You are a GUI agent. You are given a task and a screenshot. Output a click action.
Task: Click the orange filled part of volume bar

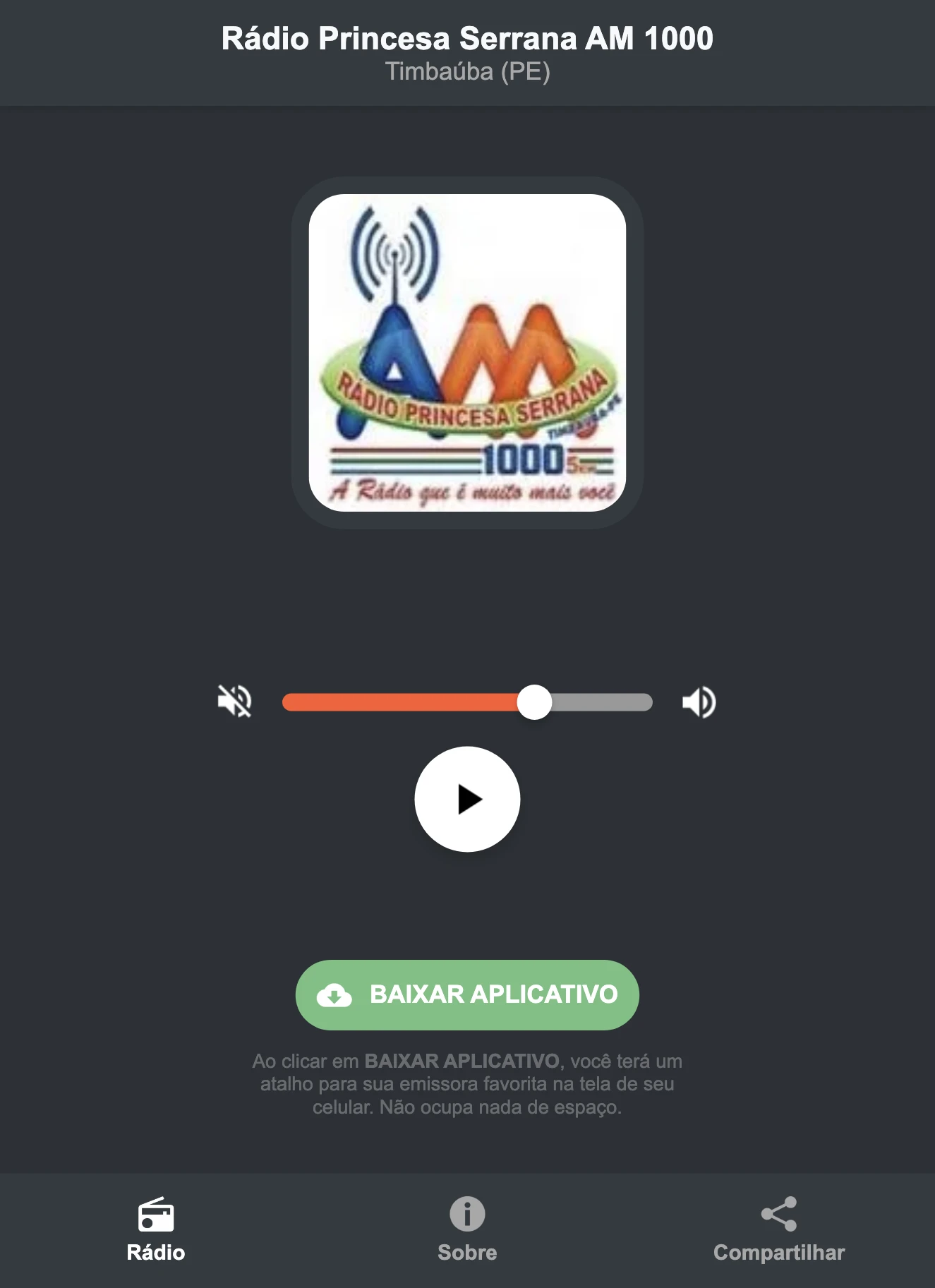coord(402,701)
